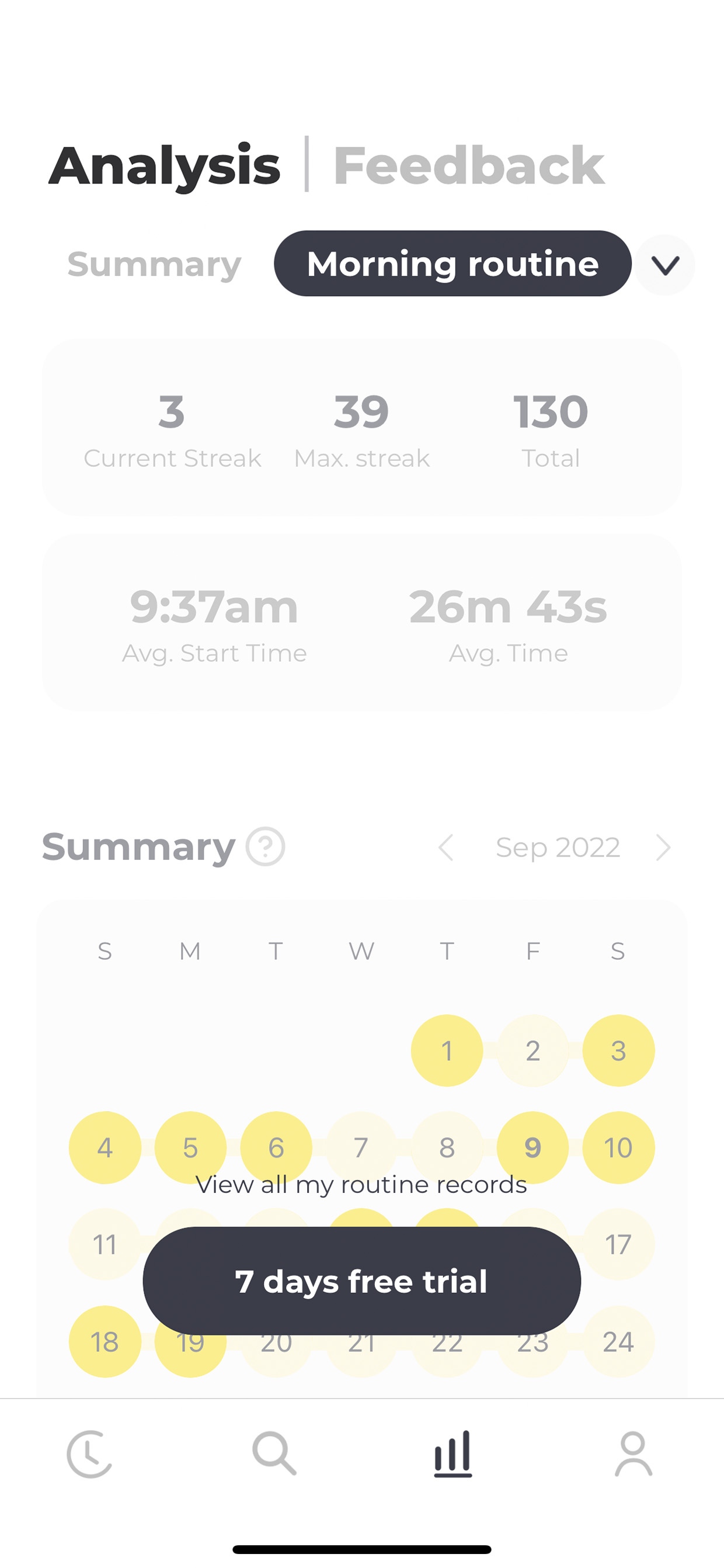Select September 1 on the calendar
The height and width of the screenshot is (1568, 724).
coord(447,1050)
